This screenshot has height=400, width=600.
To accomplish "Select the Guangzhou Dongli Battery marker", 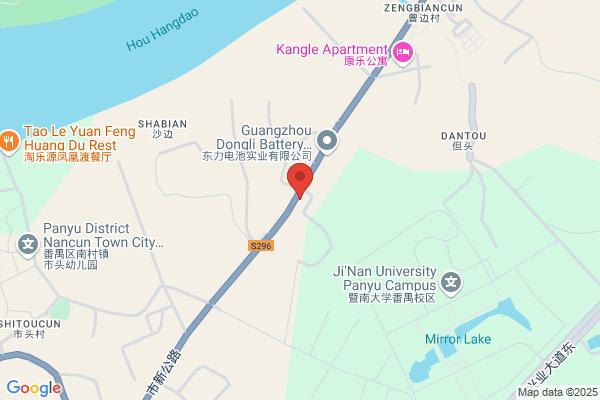I will tap(327, 142).
